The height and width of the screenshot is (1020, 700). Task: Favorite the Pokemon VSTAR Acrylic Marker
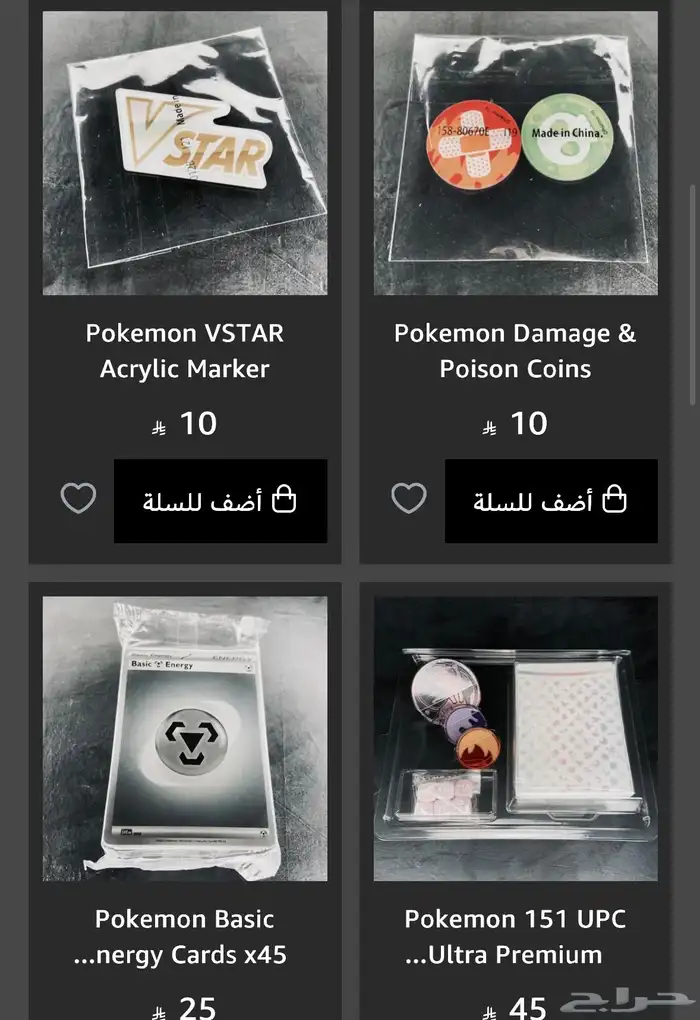(78, 498)
